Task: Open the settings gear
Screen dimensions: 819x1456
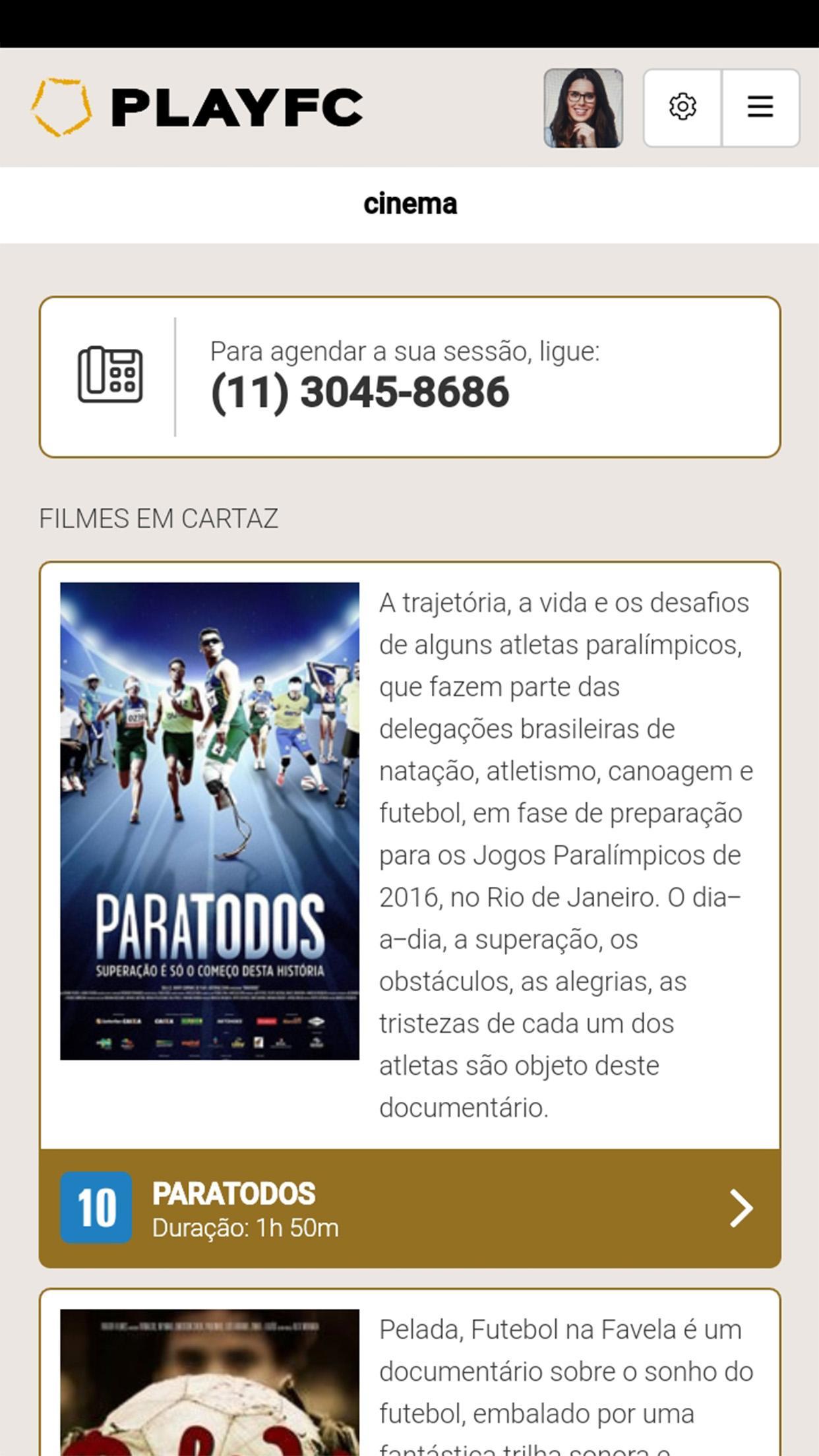Action: (682, 107)
